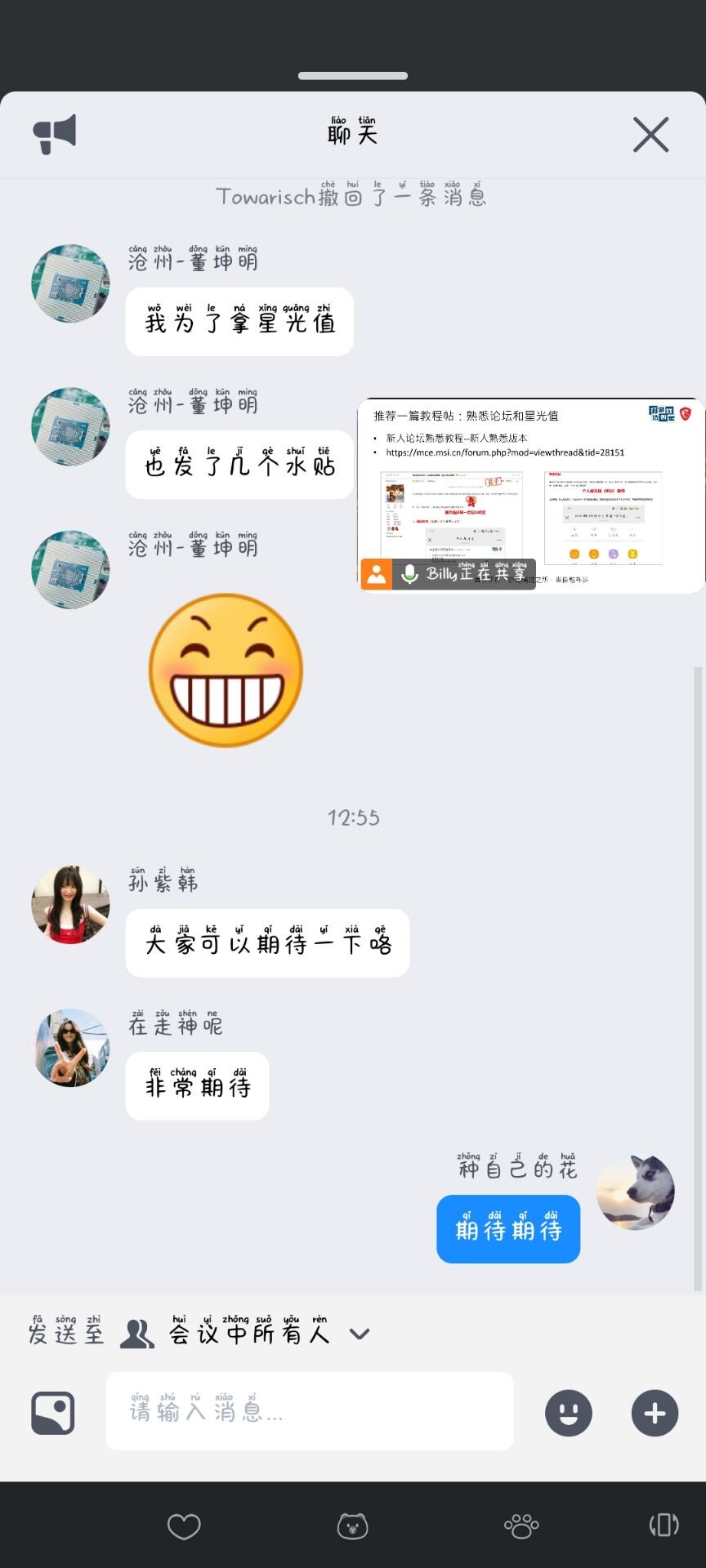
Task: Tap the paw print icon
Action: (521, 1526)
